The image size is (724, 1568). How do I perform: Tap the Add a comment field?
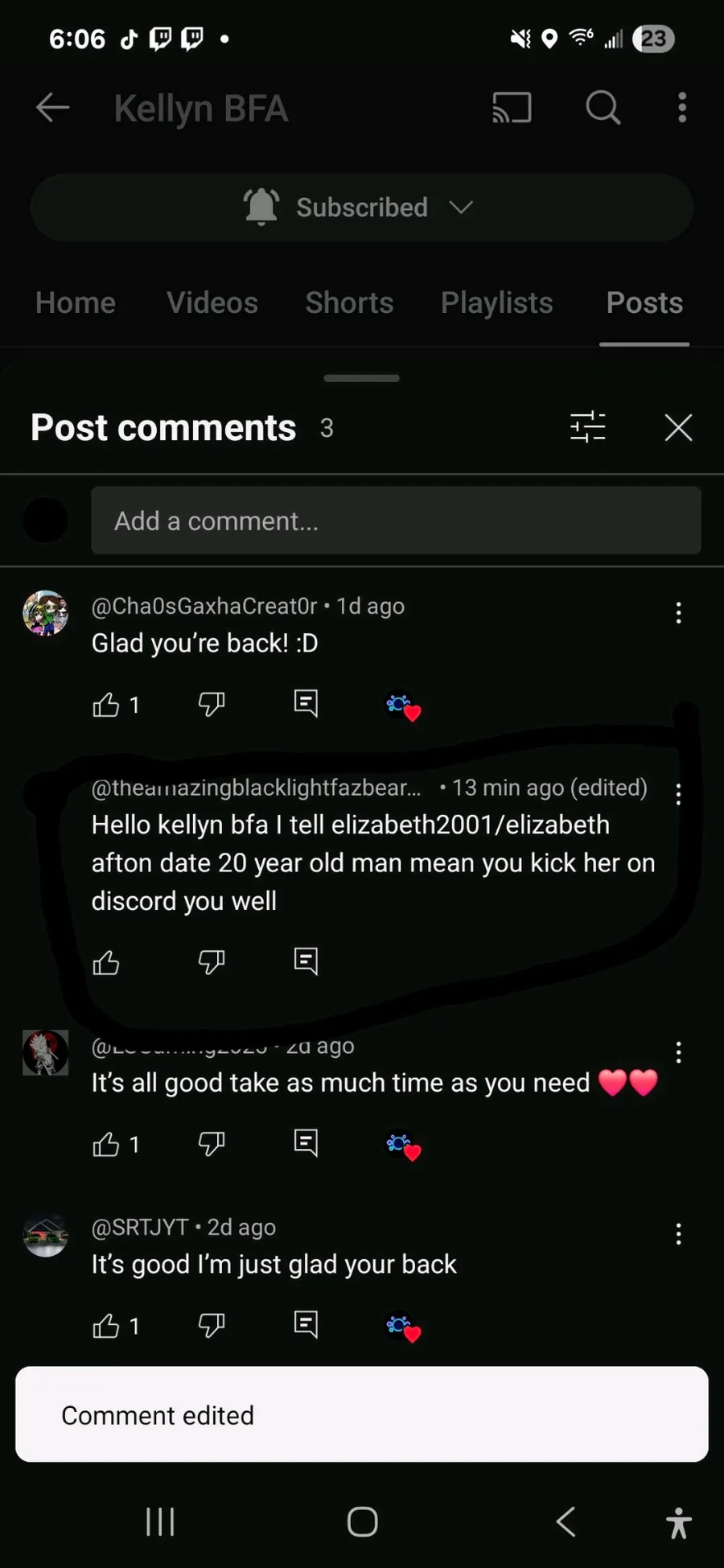(395, 521)
